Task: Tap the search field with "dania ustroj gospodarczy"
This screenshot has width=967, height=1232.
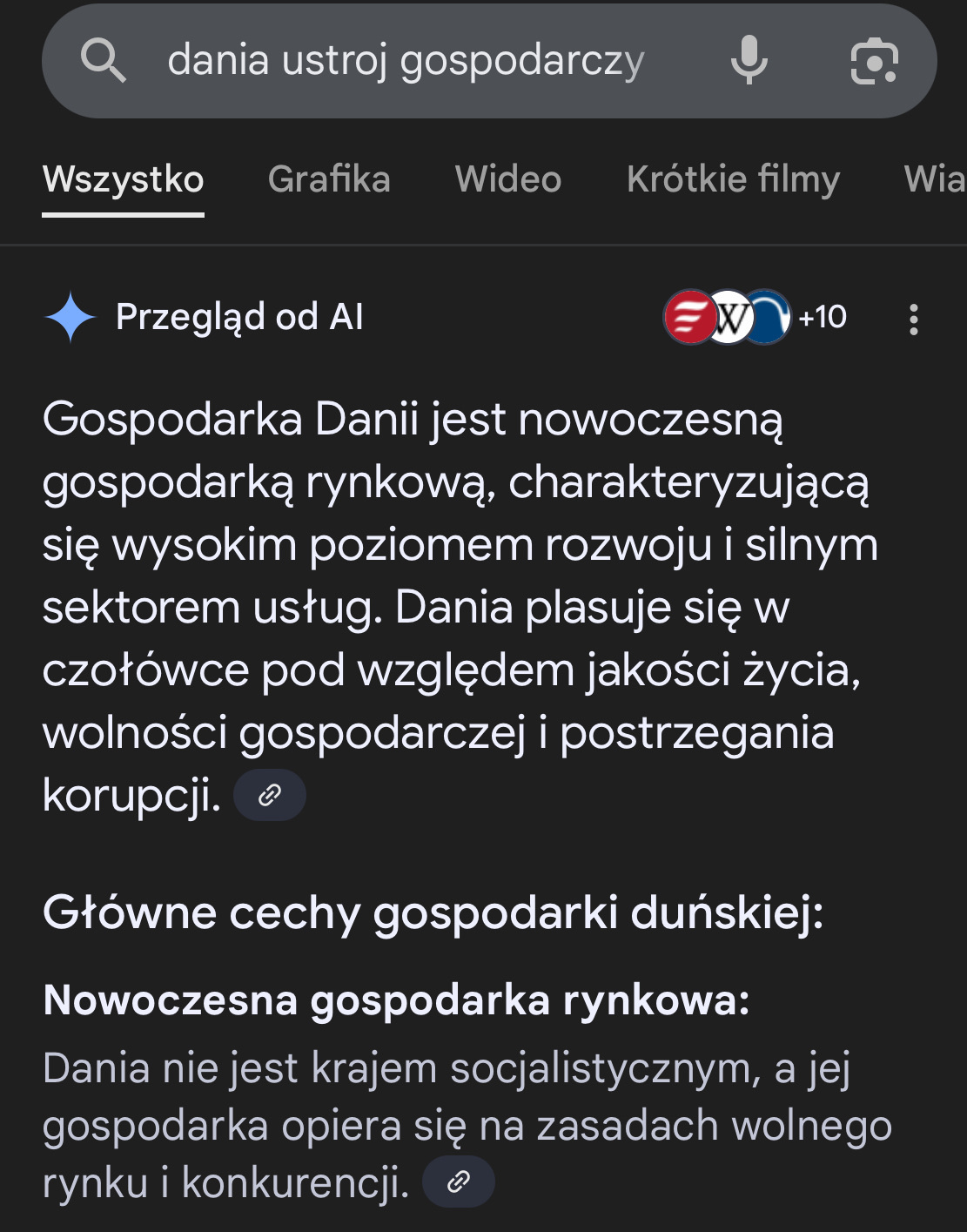Action: pos(406,61)
